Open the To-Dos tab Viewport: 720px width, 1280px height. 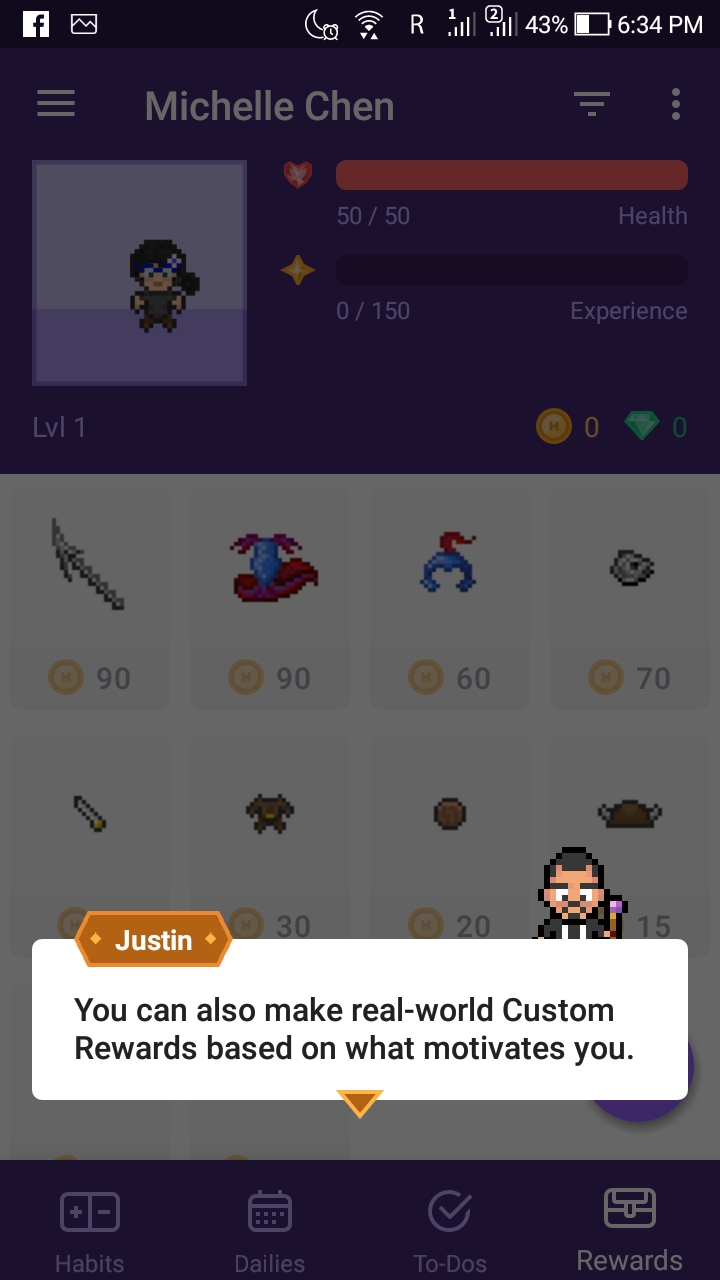(449, 1230)
